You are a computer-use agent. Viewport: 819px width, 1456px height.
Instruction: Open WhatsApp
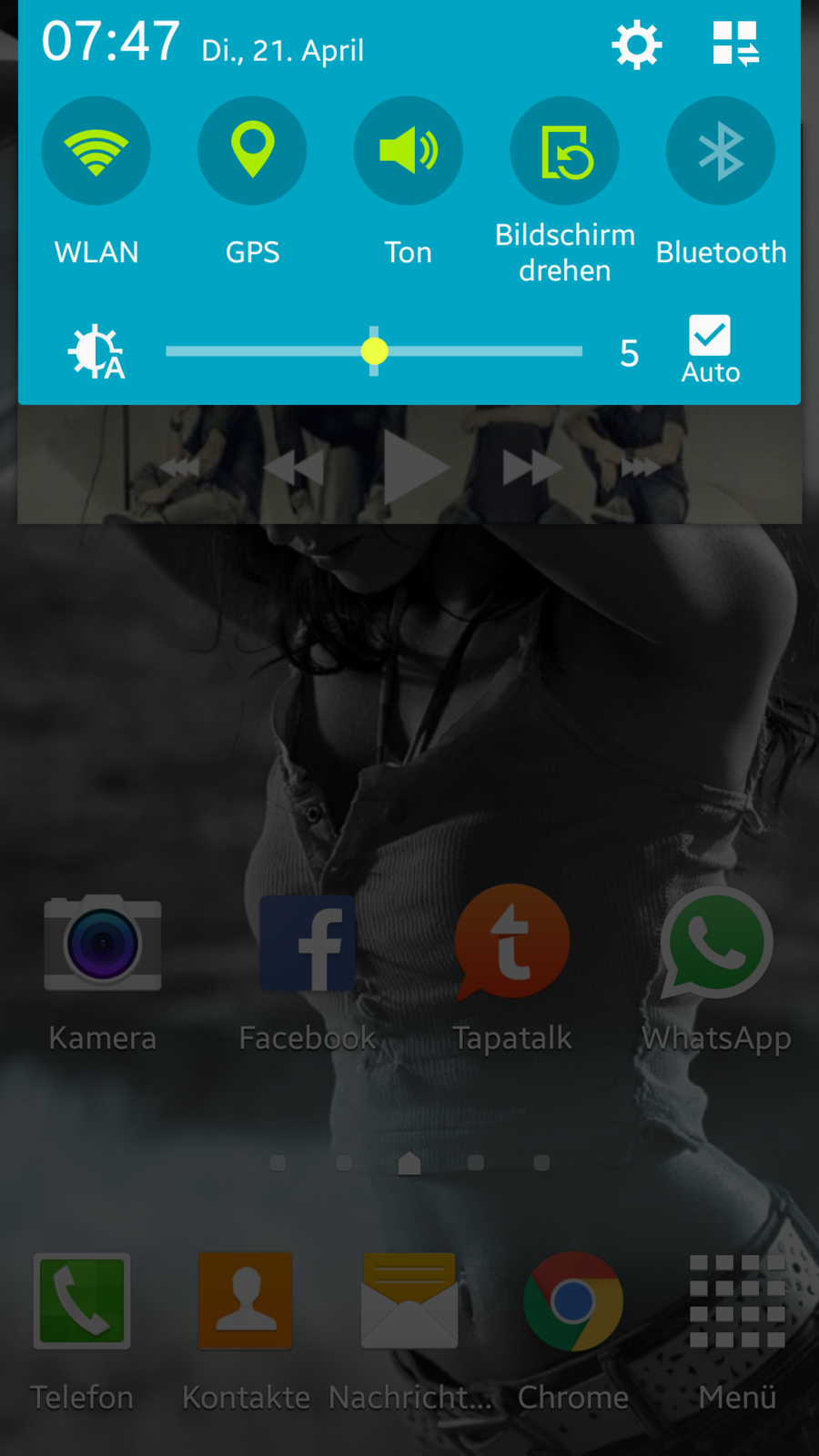click(x=716, y=945)
